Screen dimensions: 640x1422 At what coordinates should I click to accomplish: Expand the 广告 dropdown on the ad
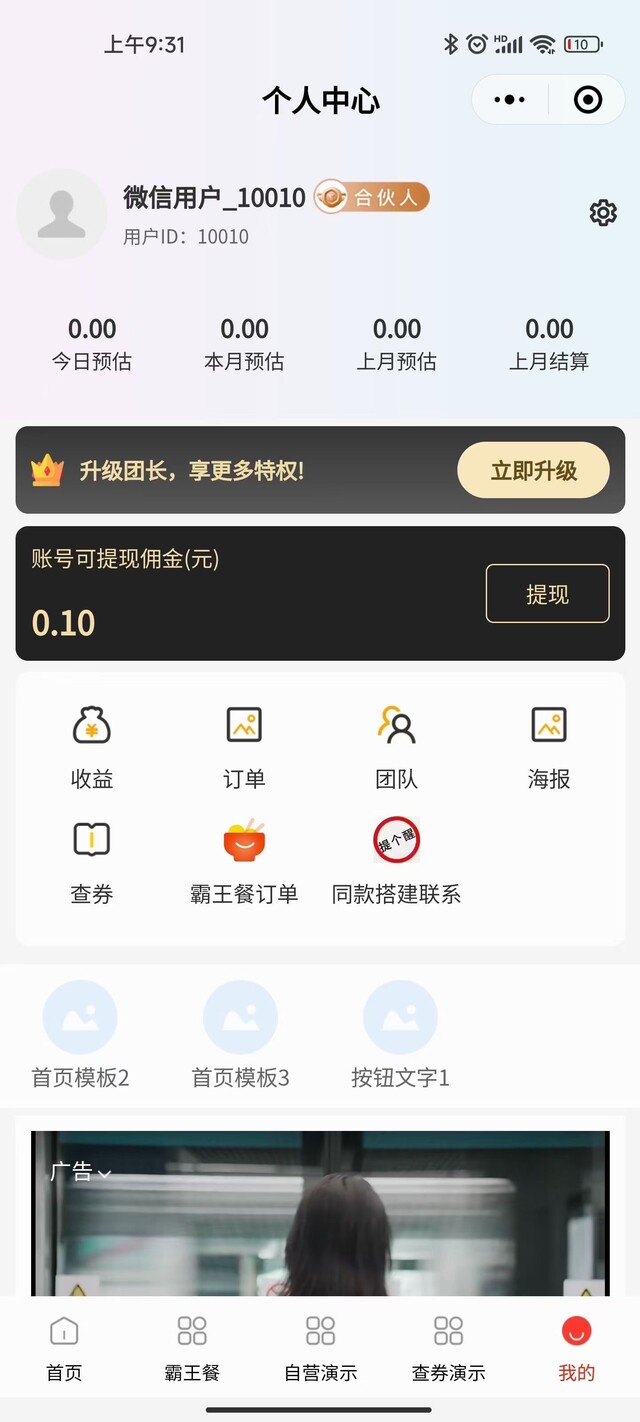[81, 1172]
